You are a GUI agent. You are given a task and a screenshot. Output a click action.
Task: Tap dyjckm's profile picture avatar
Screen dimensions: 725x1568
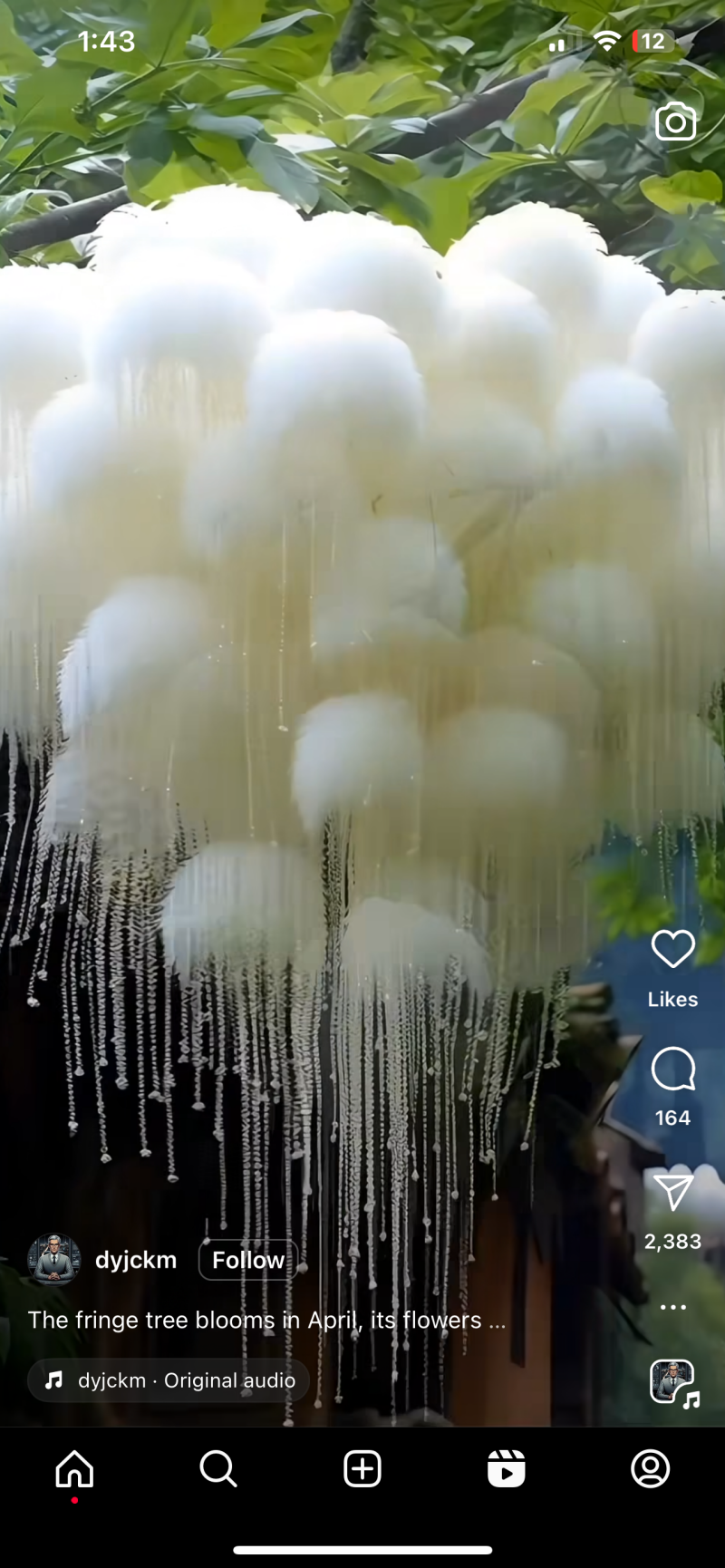pos(54,1260)
